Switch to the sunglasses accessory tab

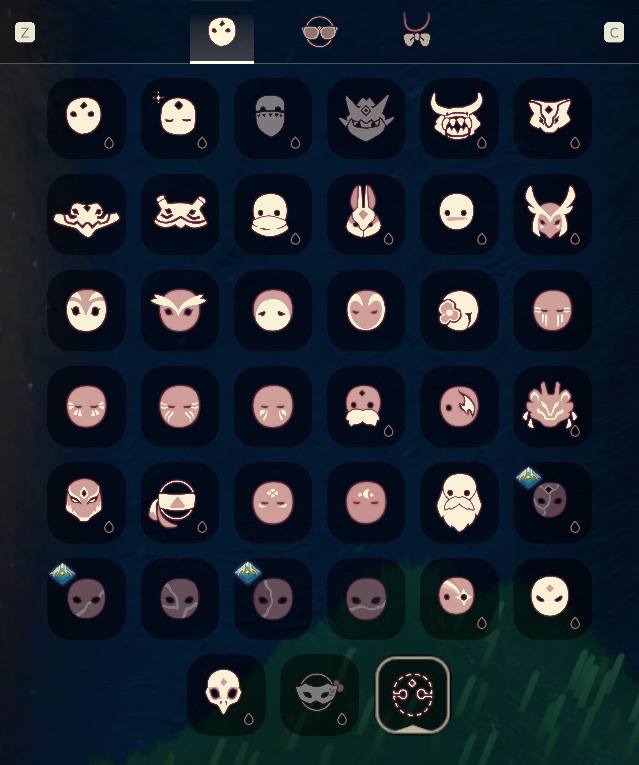coord(320,32)
